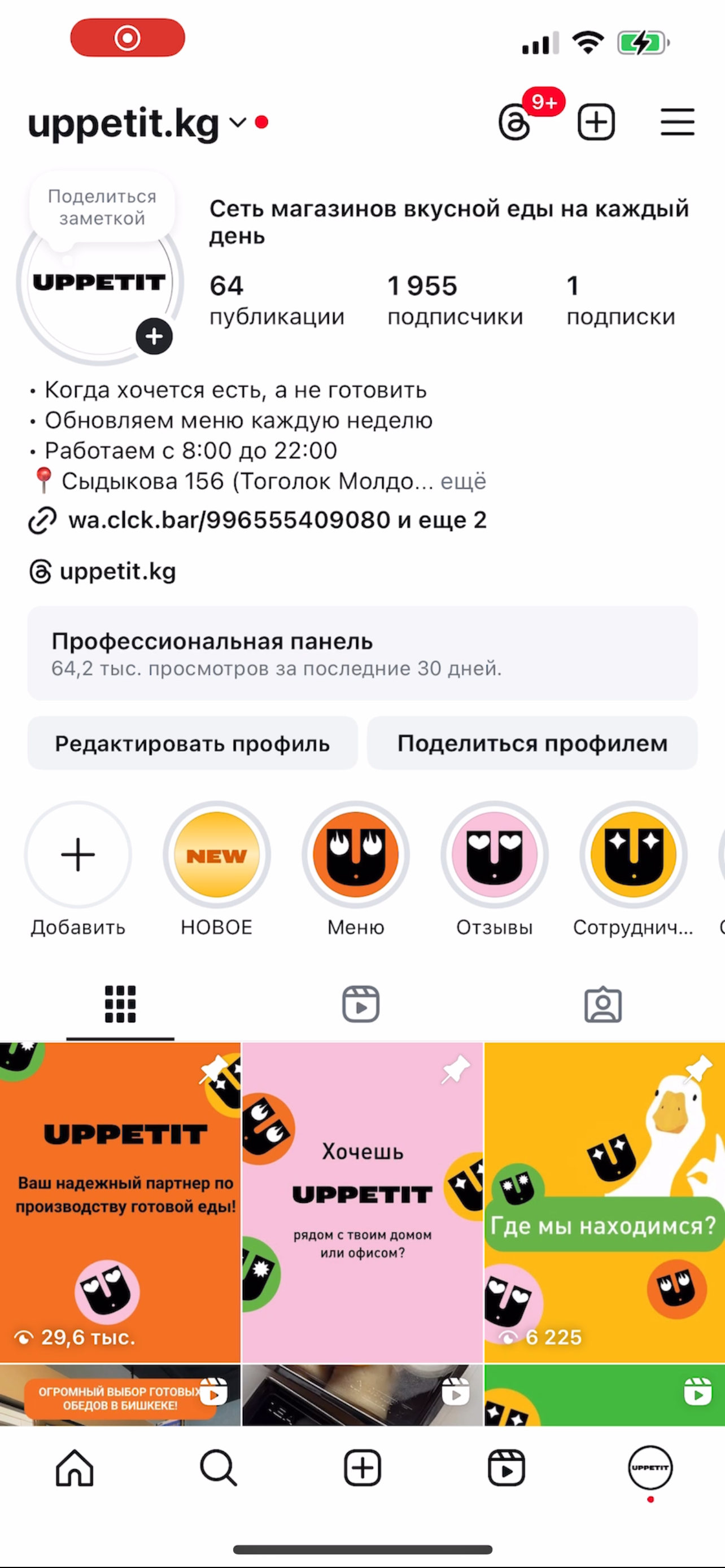The height and width of the screenshot is (1568, 725).
Task: Tap the create new post plus icon in the header
Action: coord(596,122)
